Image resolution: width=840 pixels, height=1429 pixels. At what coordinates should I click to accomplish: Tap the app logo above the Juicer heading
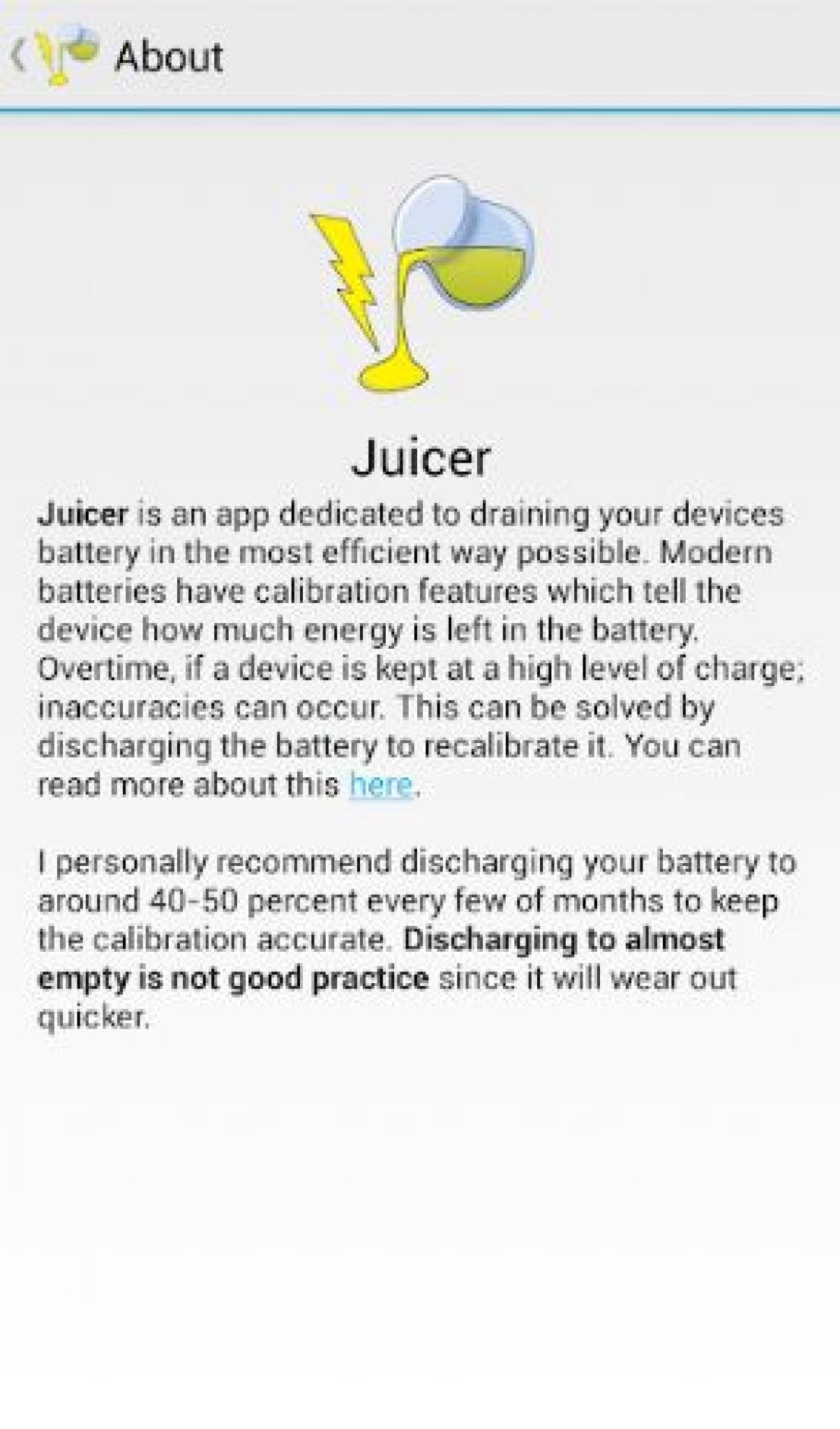coord(419,286)
